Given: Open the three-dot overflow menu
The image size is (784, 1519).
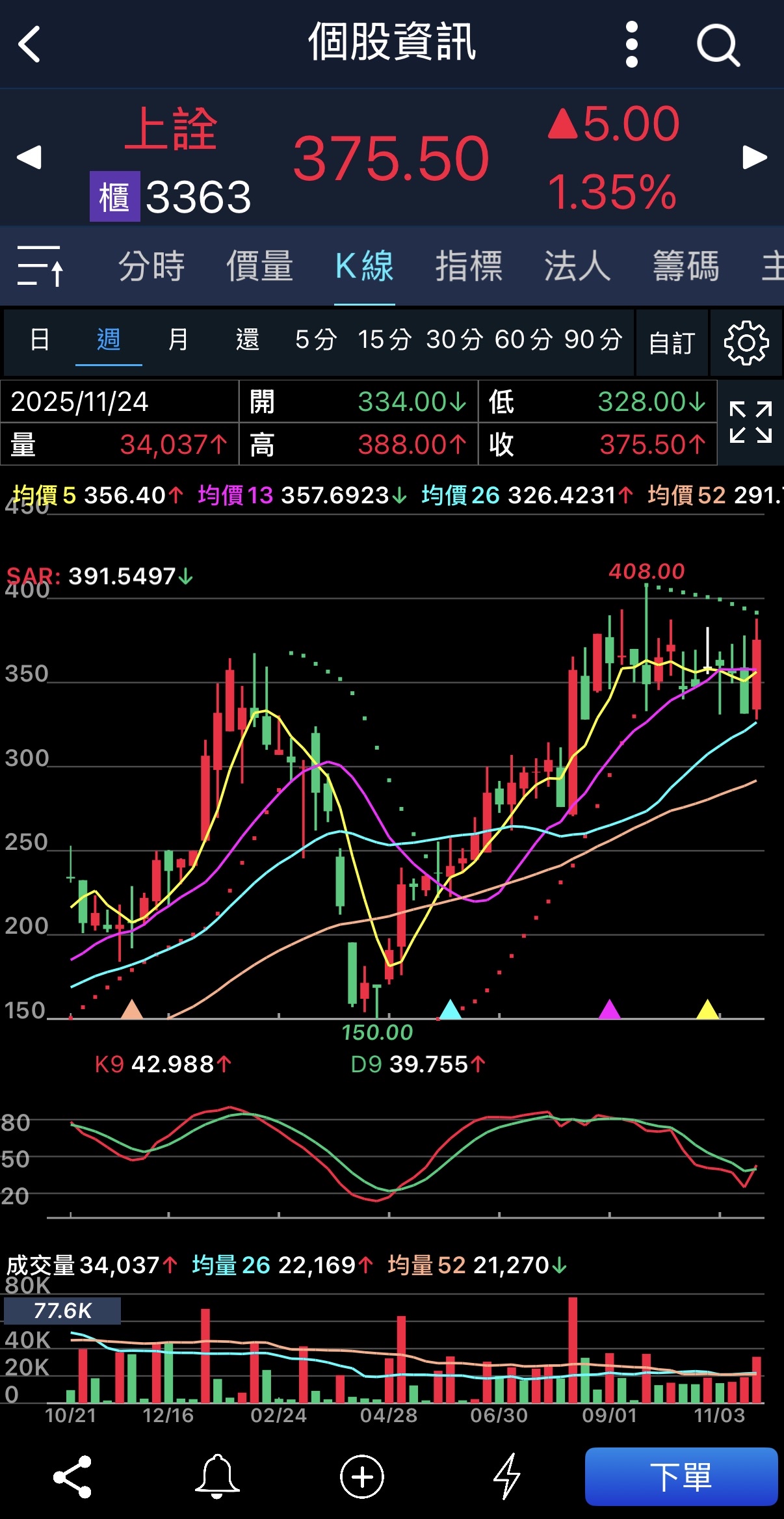Looking at the screenshot, I should click(x=631, y=44).
